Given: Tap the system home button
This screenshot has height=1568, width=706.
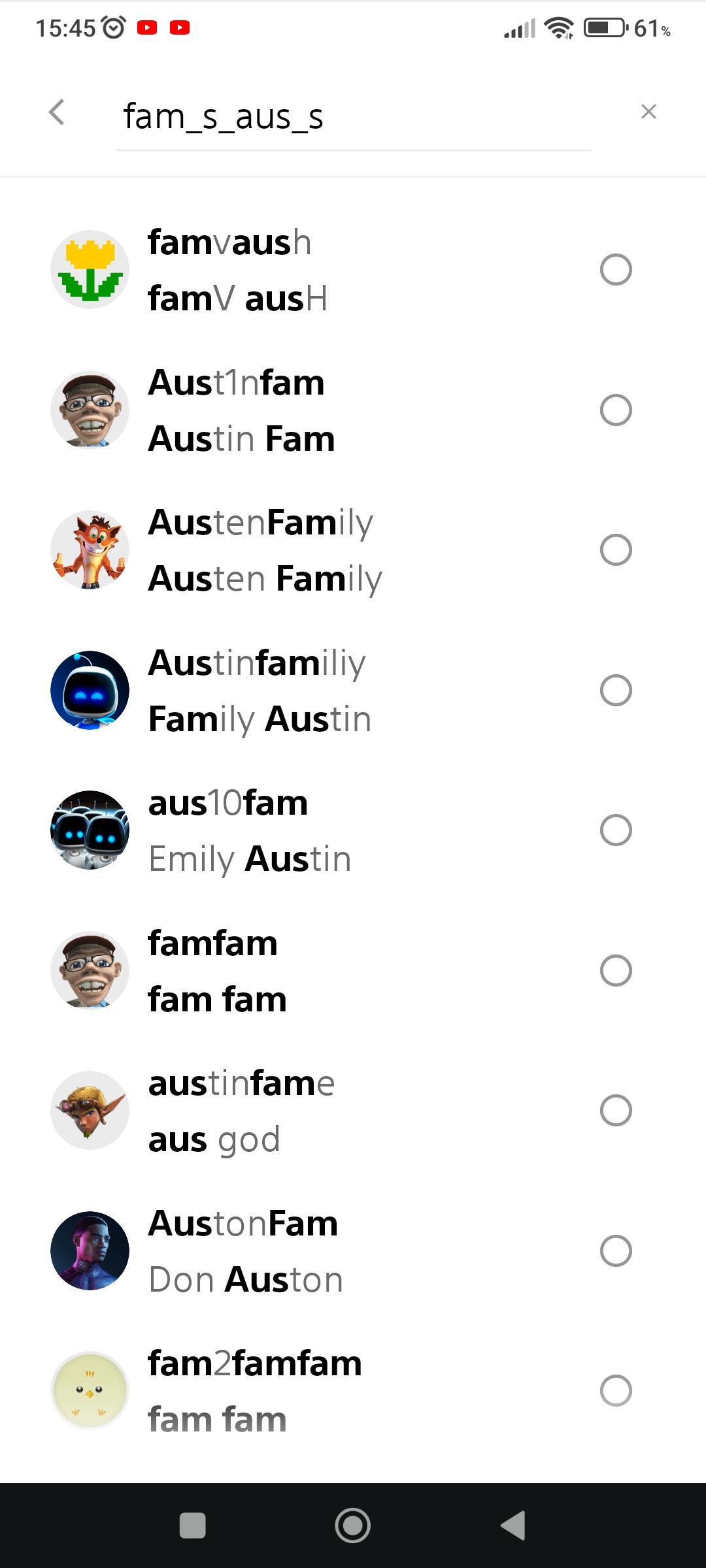Looking at the screenshot, I should pos(353,1526).
